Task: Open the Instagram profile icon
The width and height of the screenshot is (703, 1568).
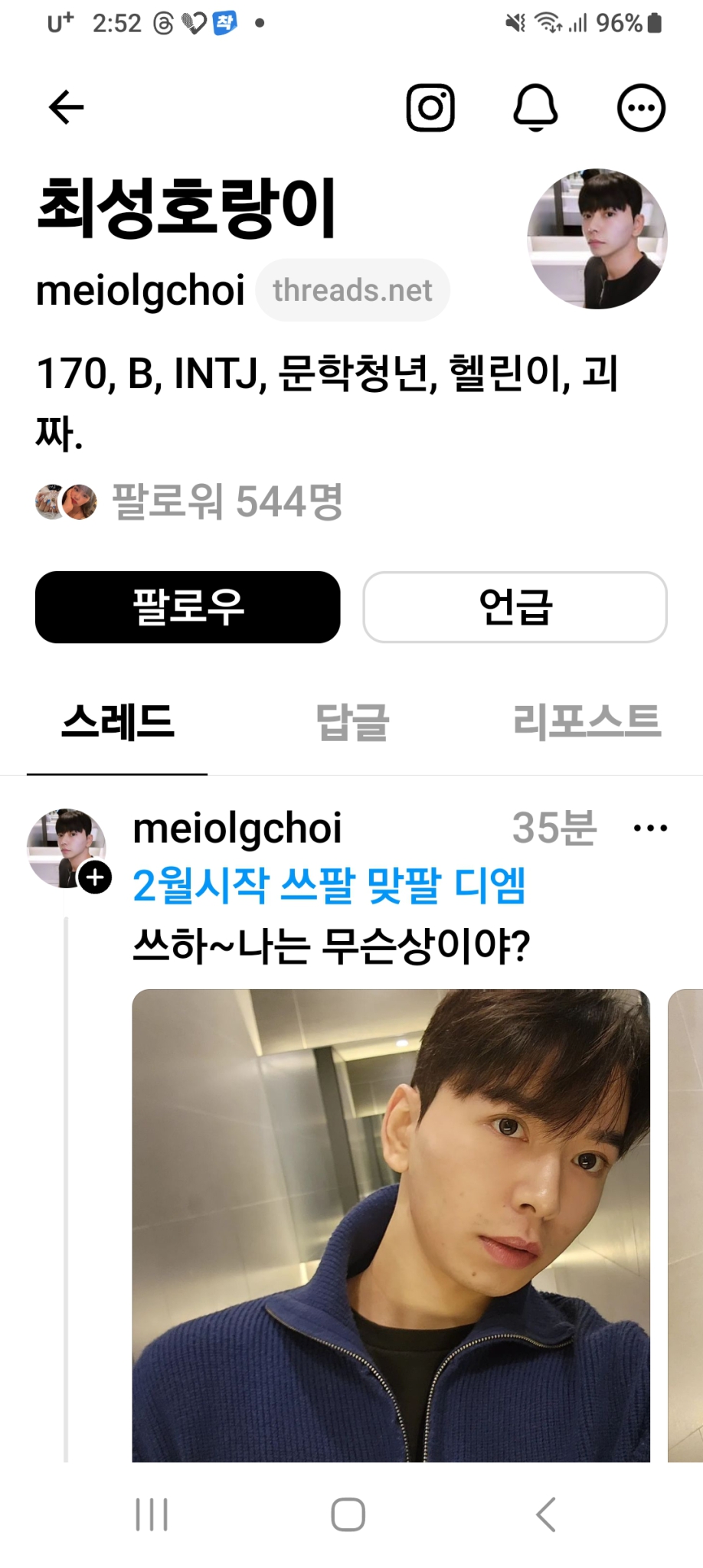Action: 431,107
